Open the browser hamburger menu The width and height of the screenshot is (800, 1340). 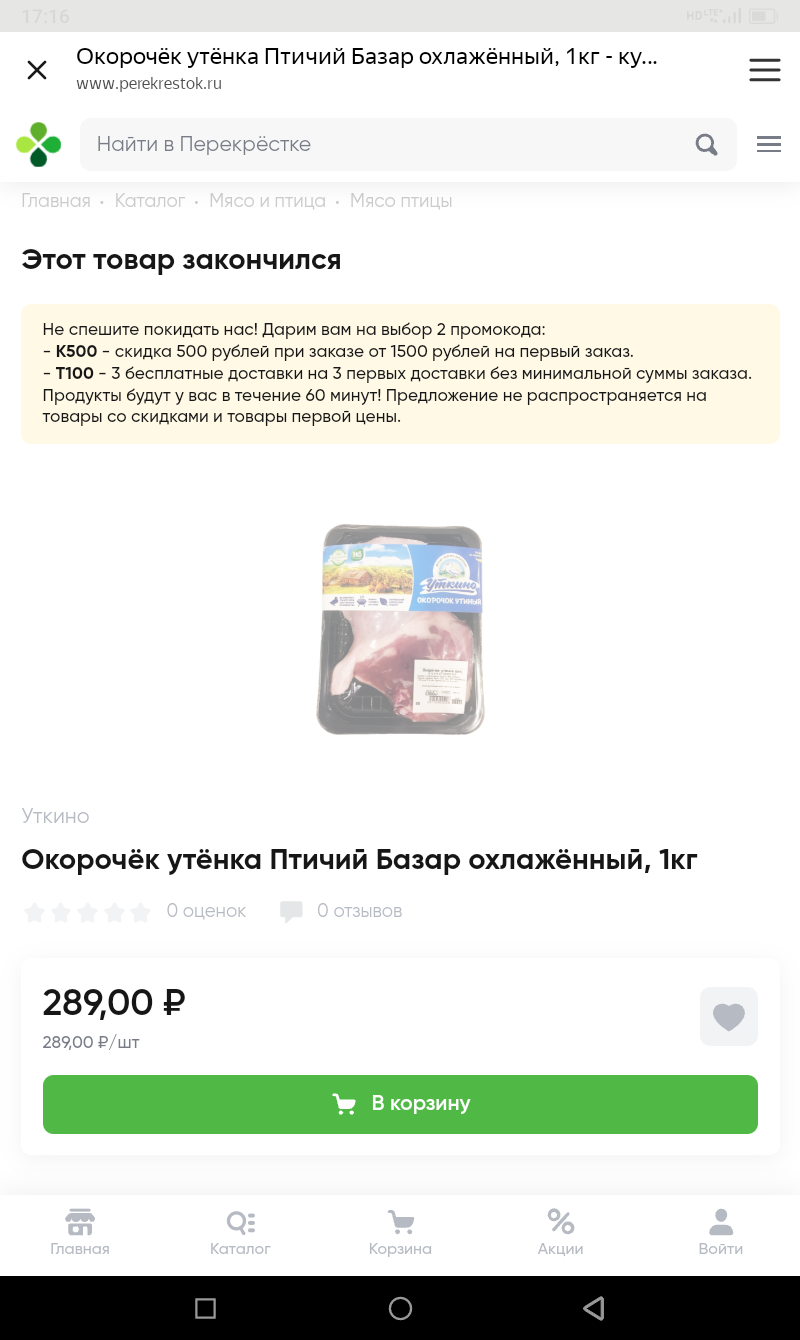(x=765, y=70)
